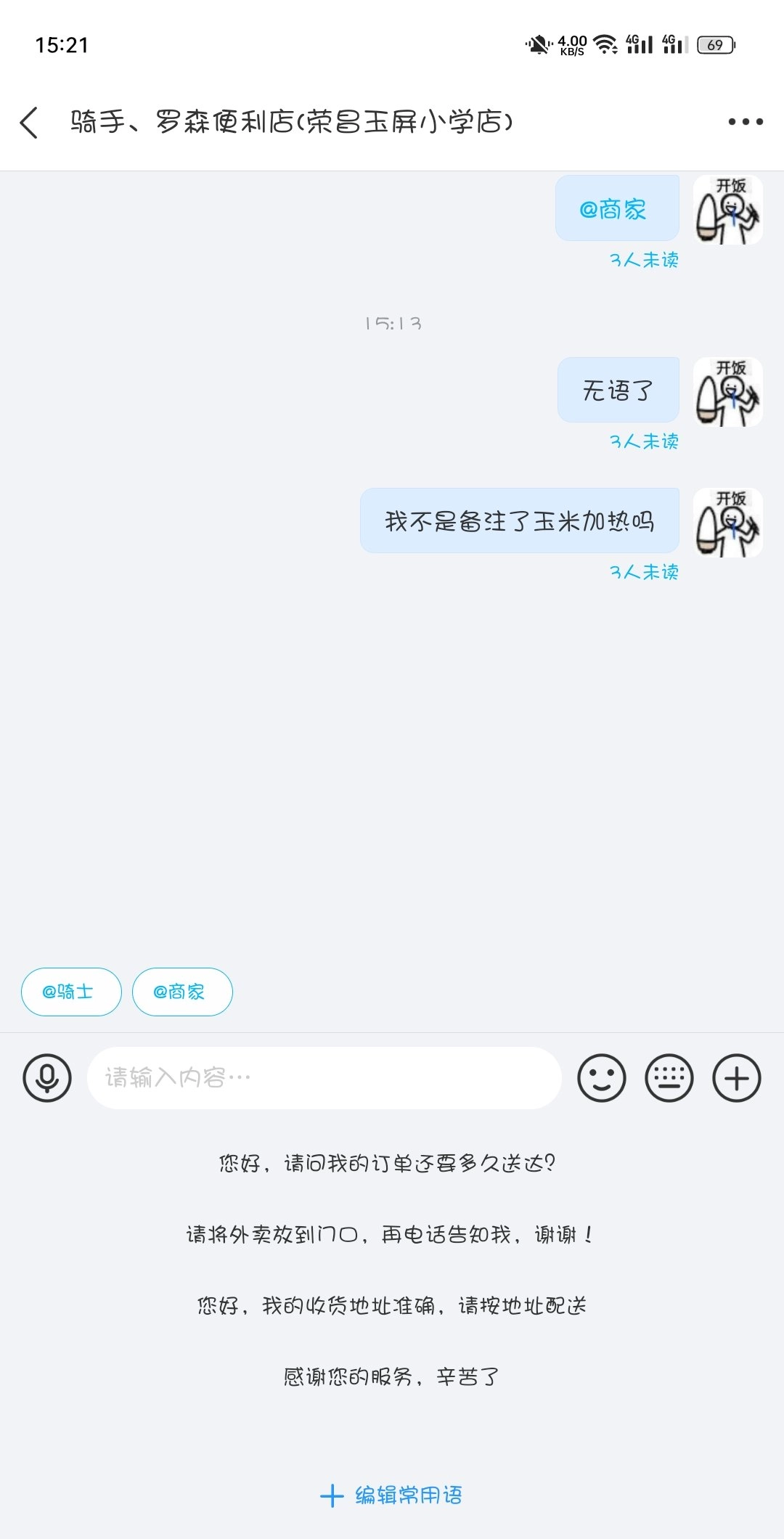Show the keyboard via keyboard icon
The image size is (784, 1539).
click(669, 1078)
